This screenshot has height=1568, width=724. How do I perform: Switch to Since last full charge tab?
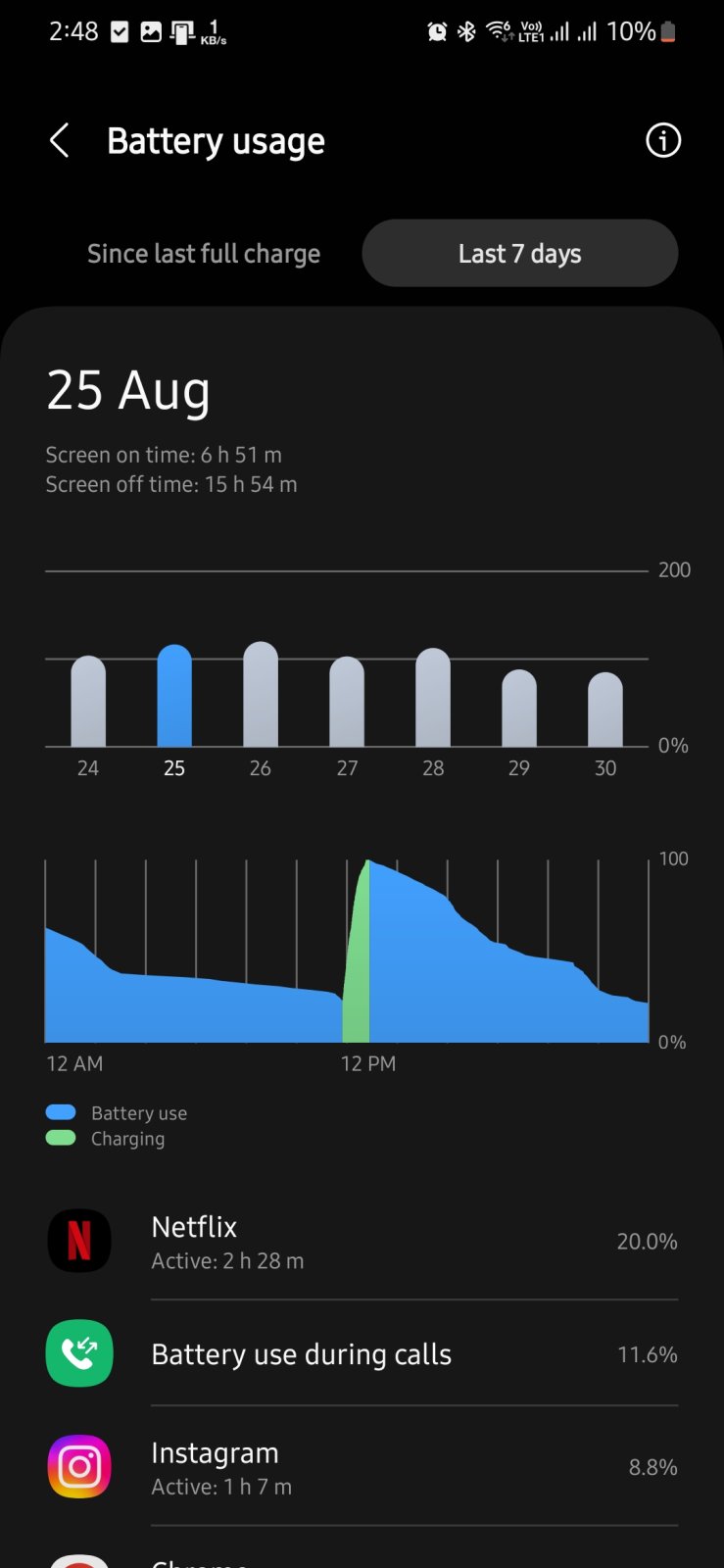[204, 254]
